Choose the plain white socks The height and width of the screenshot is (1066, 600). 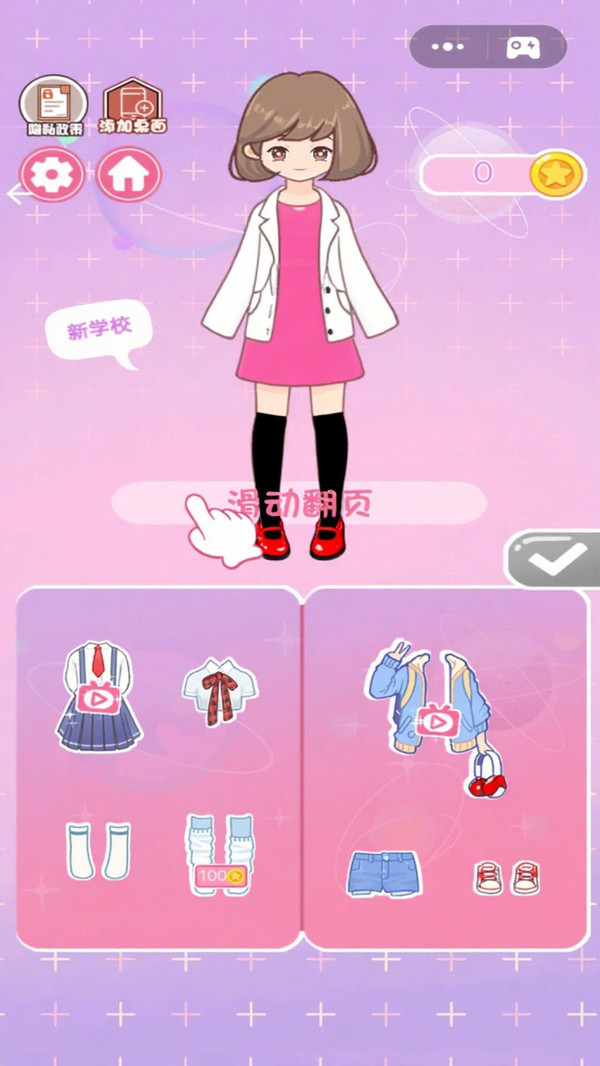click(x=98, y=850)
